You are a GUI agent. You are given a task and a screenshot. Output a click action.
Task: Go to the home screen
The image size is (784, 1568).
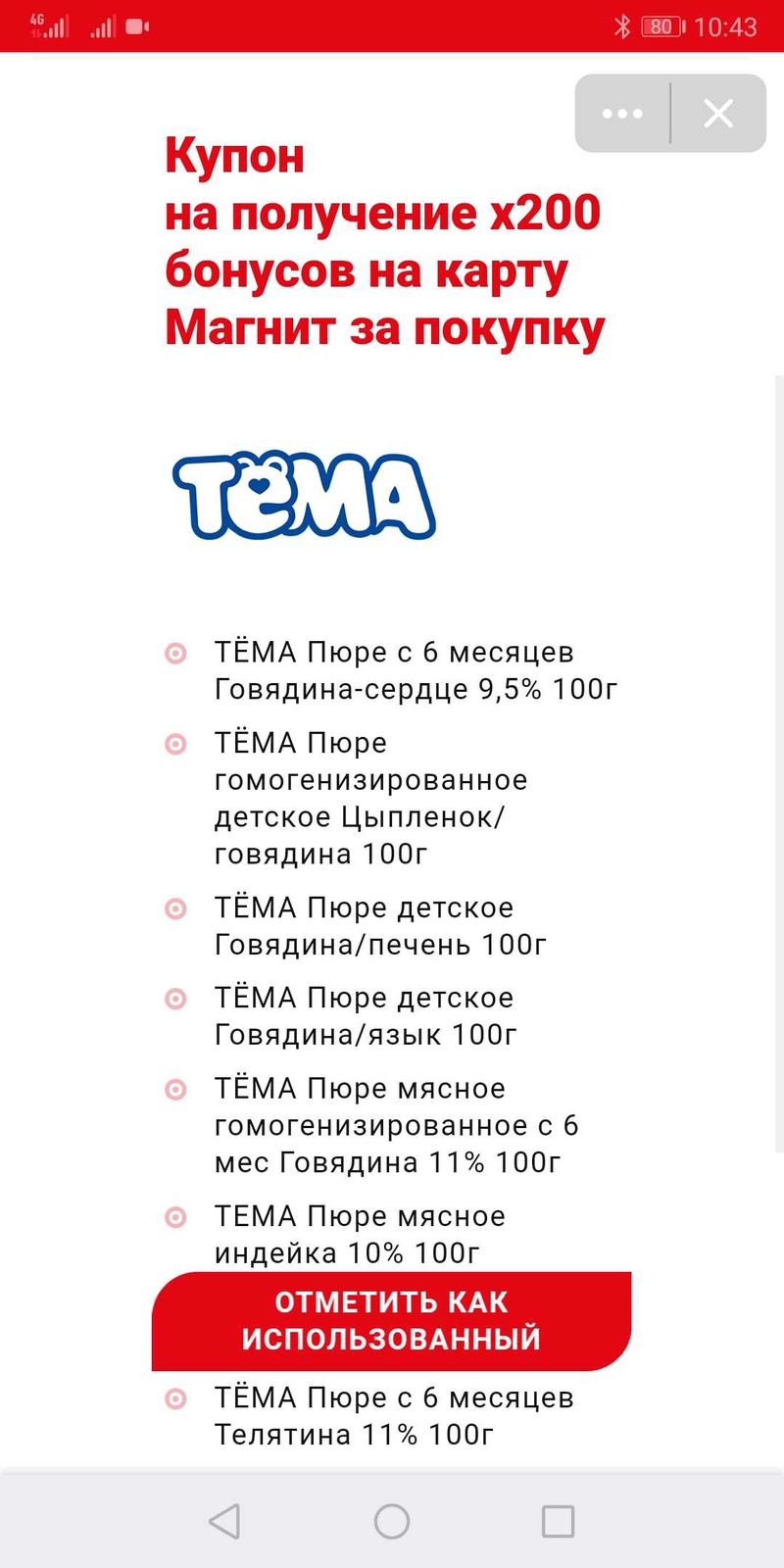point(392,1521)
